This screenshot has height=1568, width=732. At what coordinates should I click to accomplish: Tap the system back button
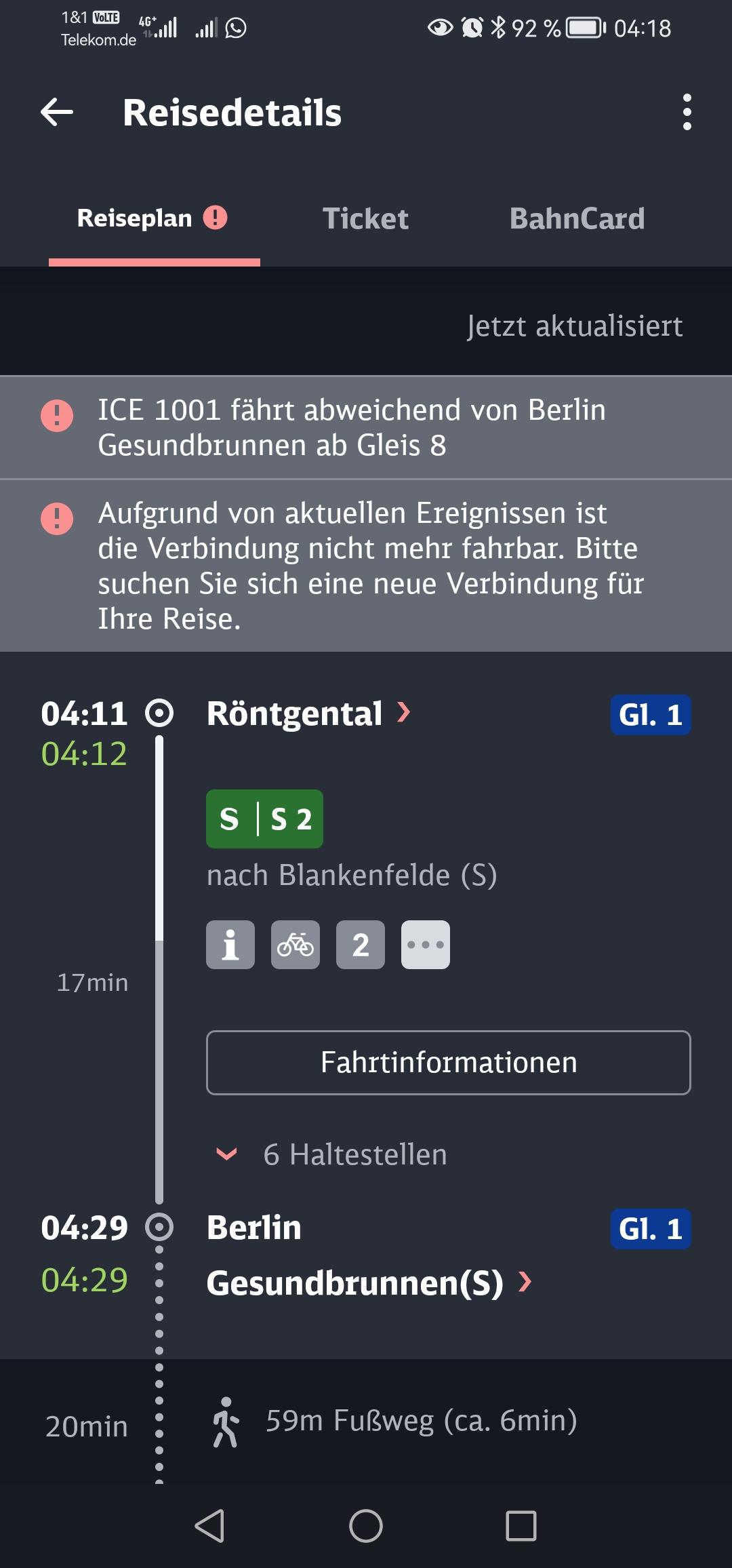tap(209, 1526)
